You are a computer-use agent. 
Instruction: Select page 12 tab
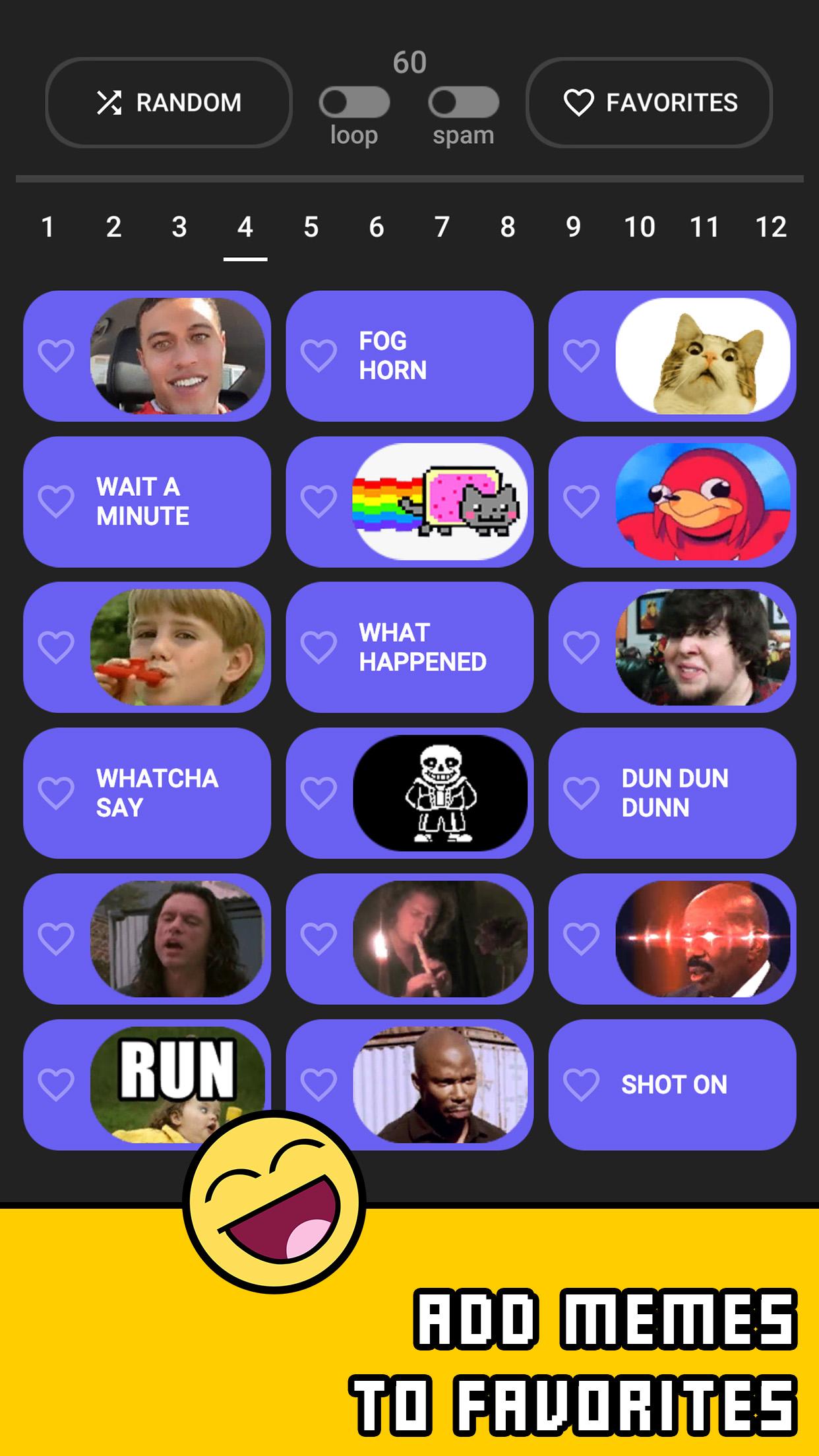click(770, 228)
